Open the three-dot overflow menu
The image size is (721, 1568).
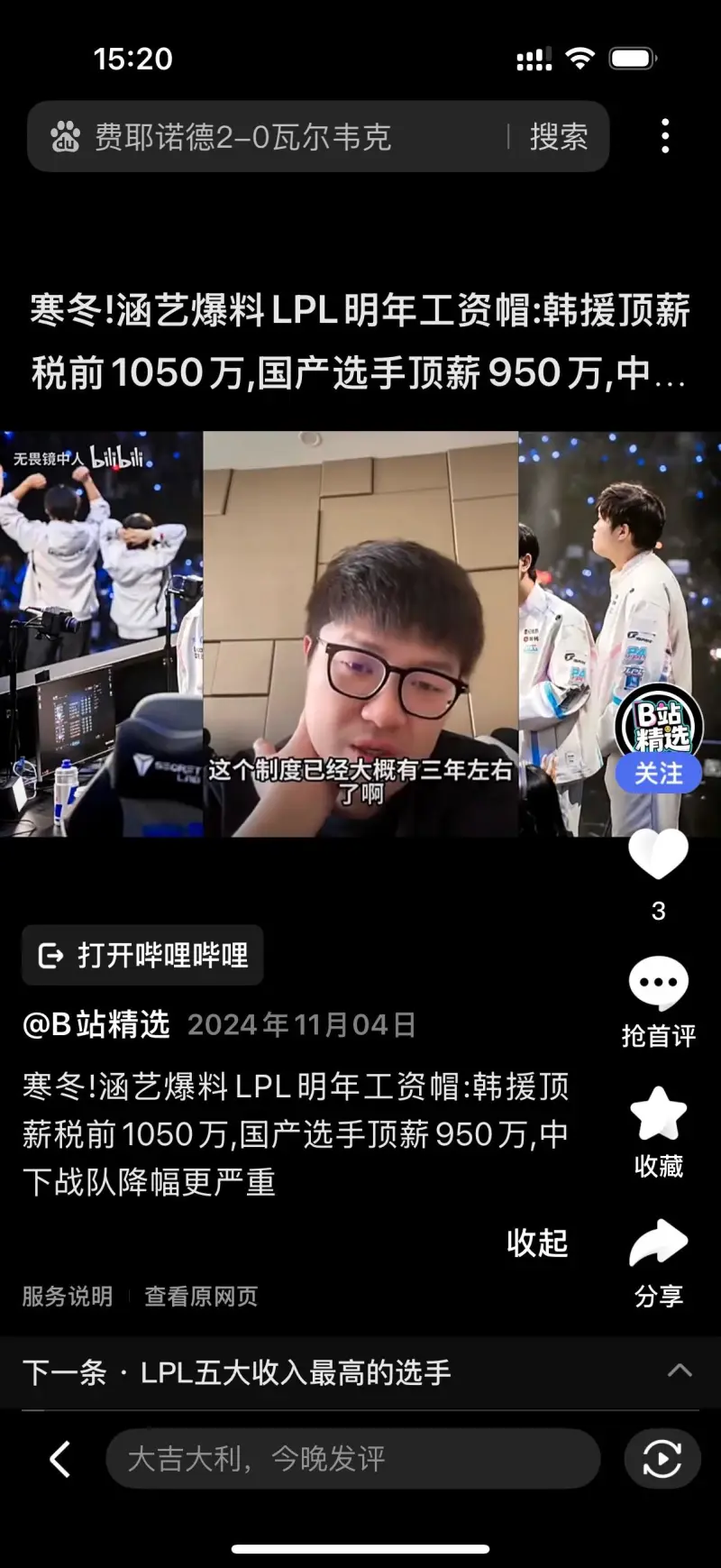tap(665, 136)
